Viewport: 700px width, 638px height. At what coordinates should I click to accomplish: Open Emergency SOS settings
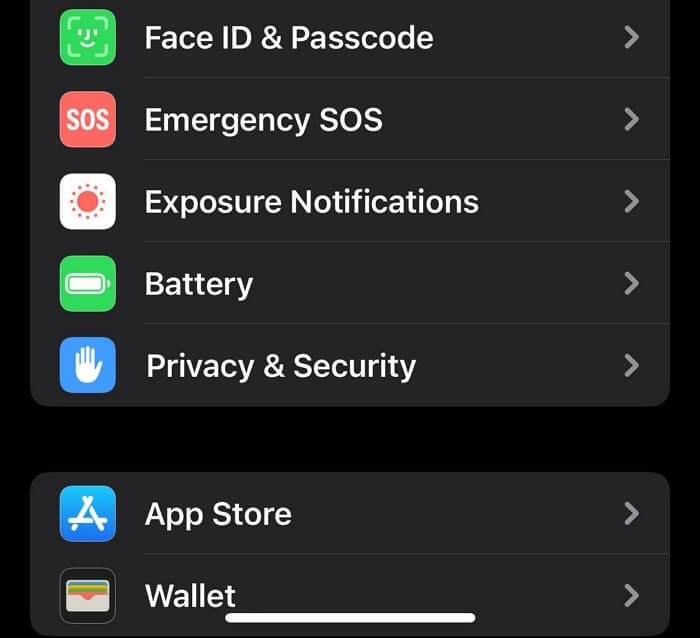[x=263, y=120]
